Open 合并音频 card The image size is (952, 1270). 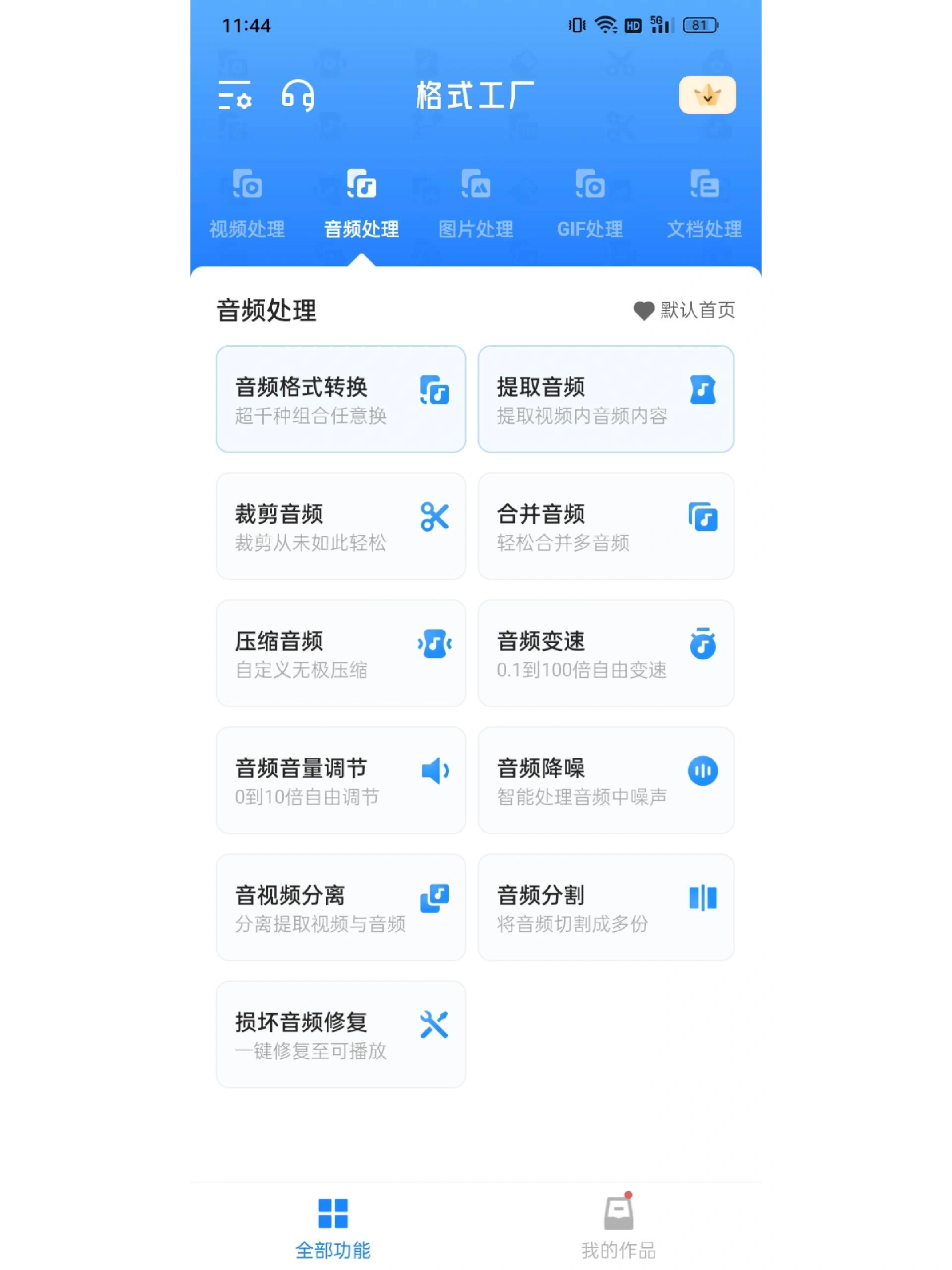(x=605, y=526)
